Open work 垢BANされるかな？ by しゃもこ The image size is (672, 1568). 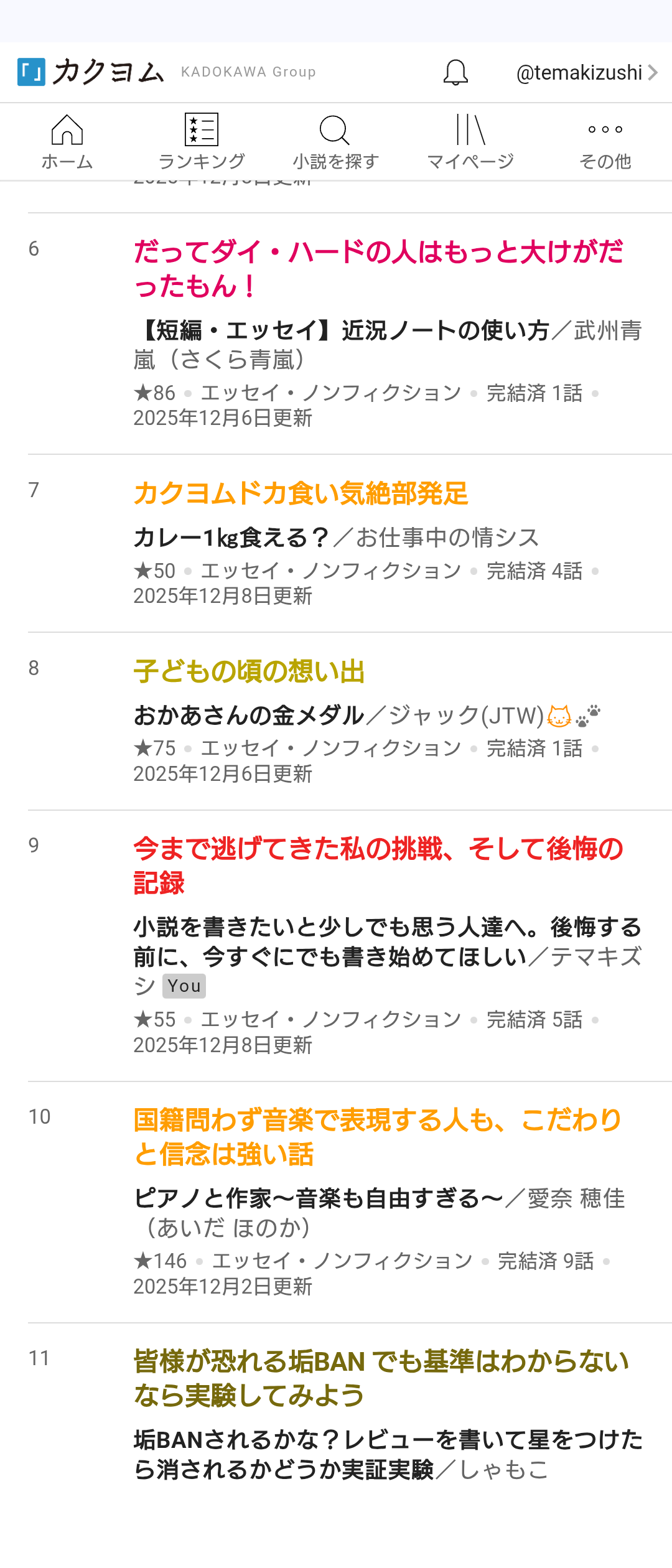387,1454
